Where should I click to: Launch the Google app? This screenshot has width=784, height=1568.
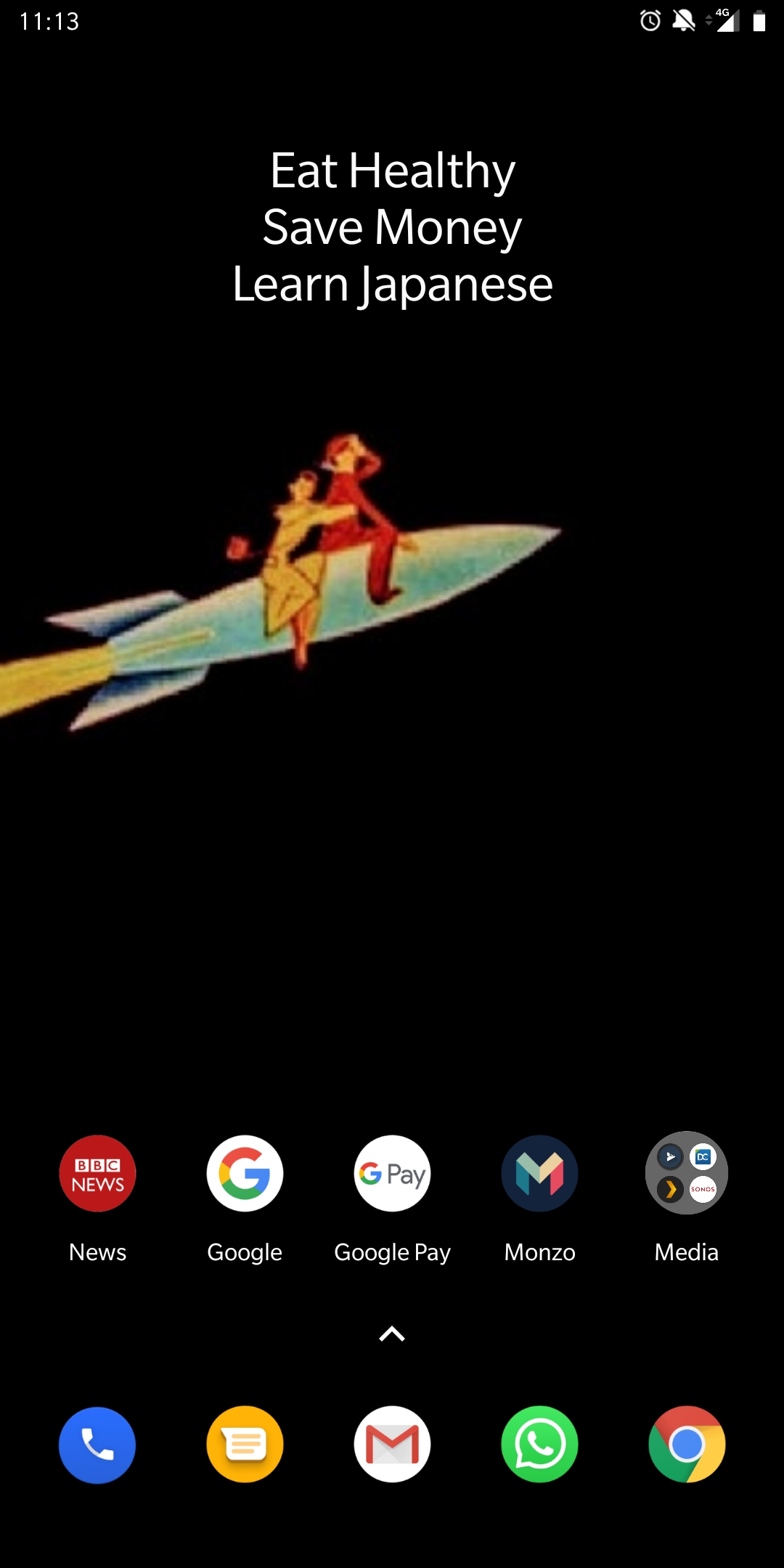pyautogui.click(x=245, y=1173)
